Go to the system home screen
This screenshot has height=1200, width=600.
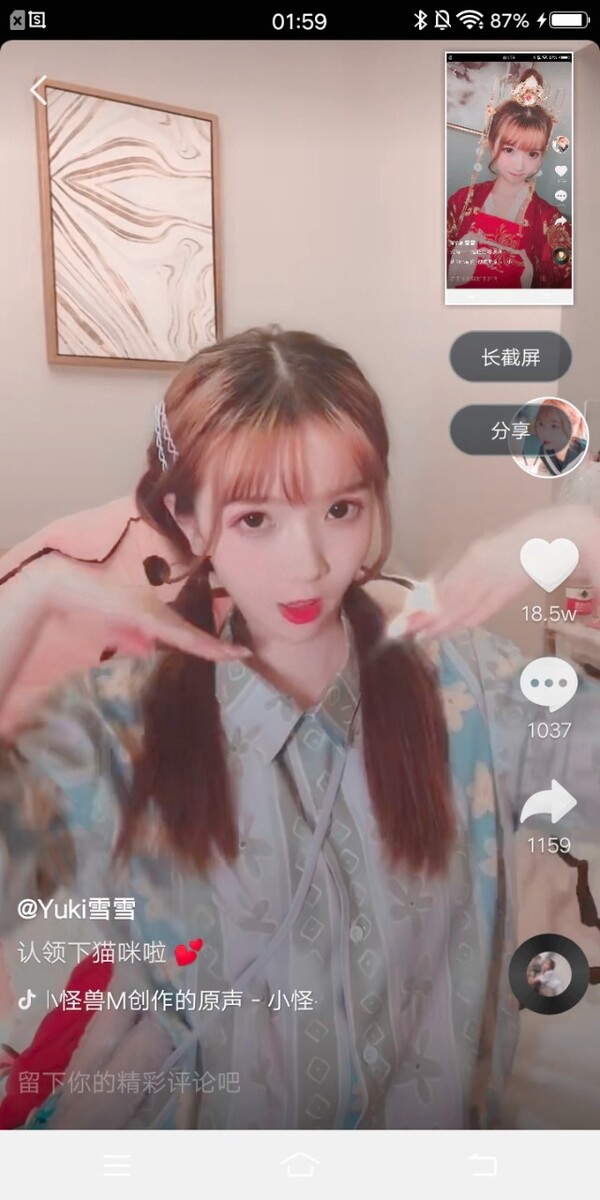tap(300, 1164)
